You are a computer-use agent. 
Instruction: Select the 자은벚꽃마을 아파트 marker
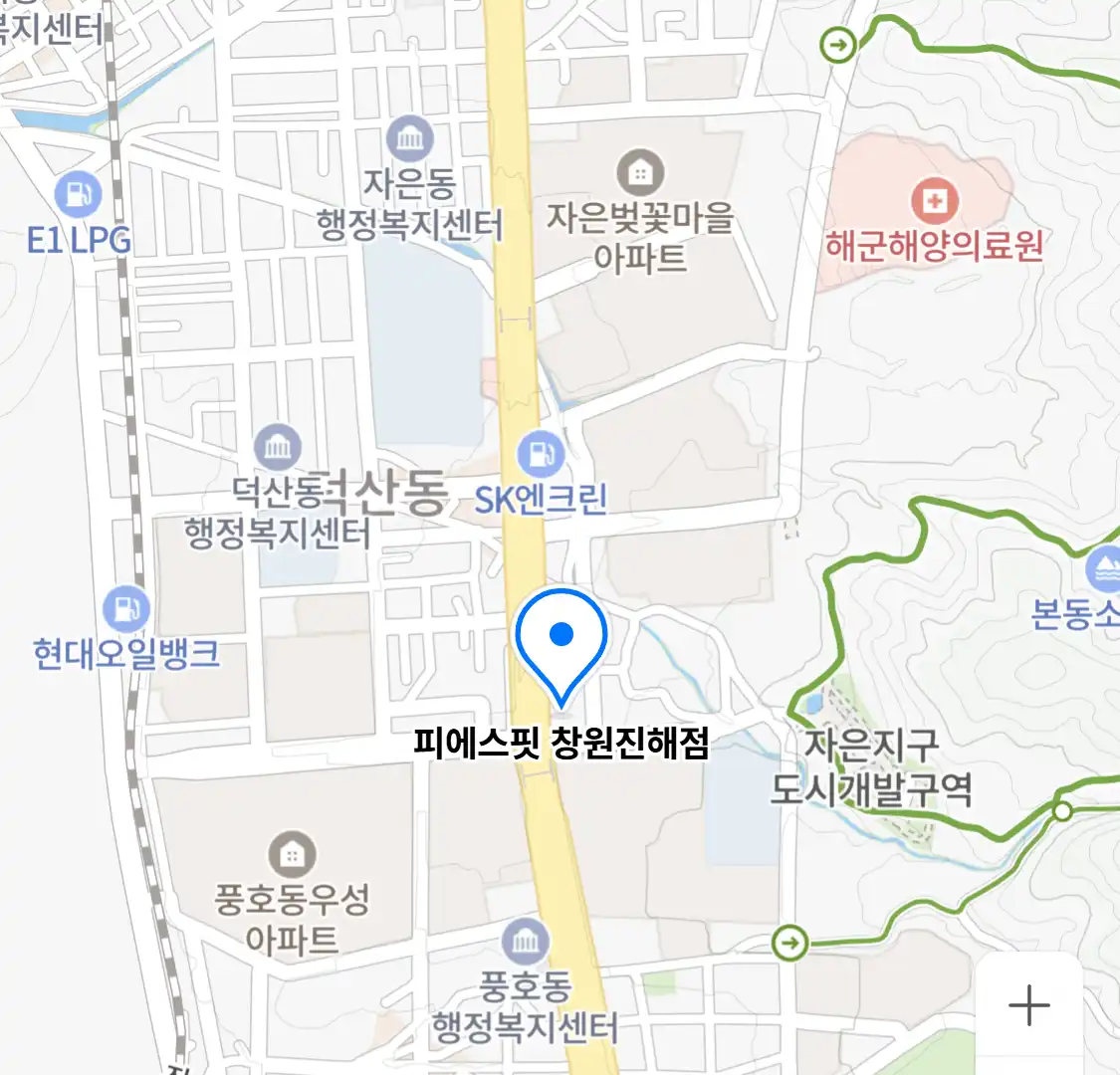[640, 174]
